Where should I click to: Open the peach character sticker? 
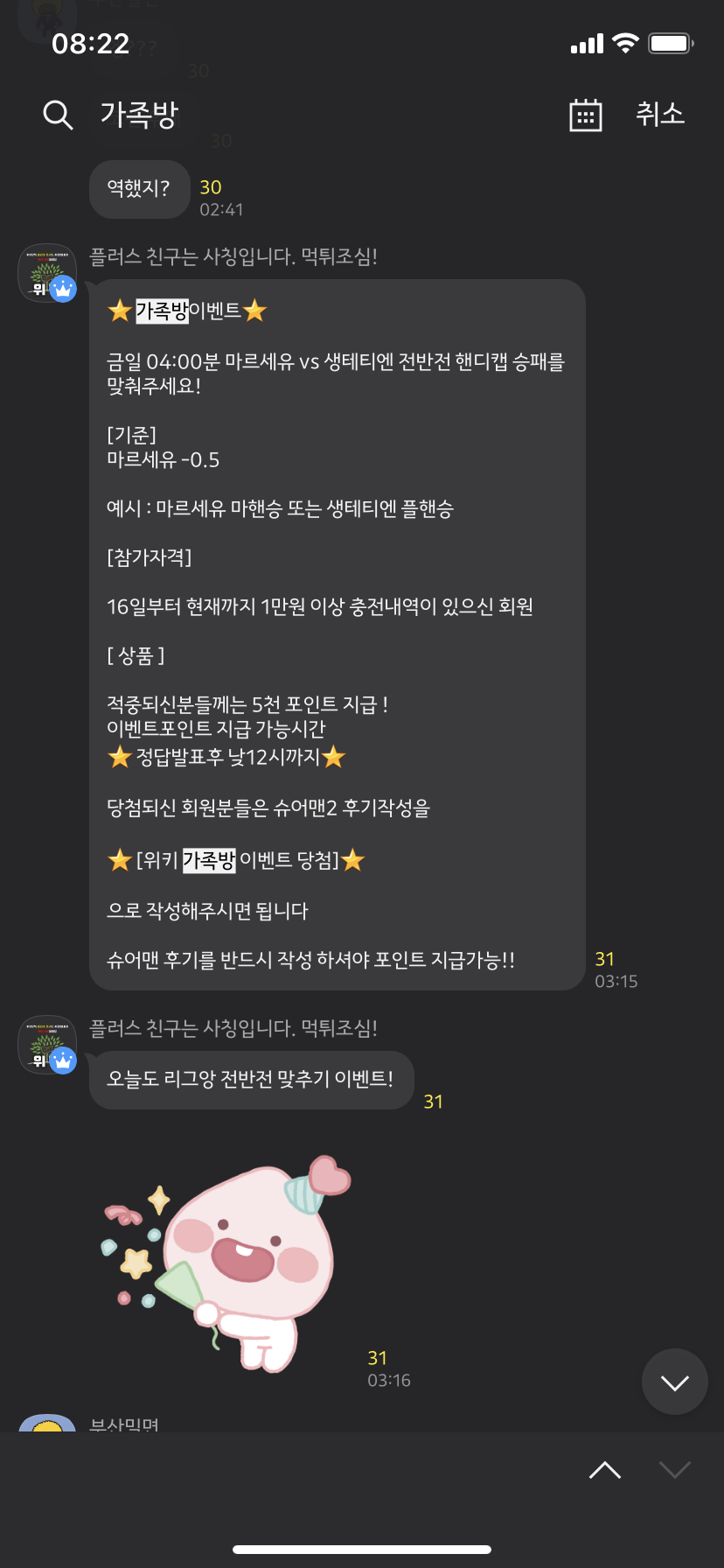click(x=229, y=1262)
